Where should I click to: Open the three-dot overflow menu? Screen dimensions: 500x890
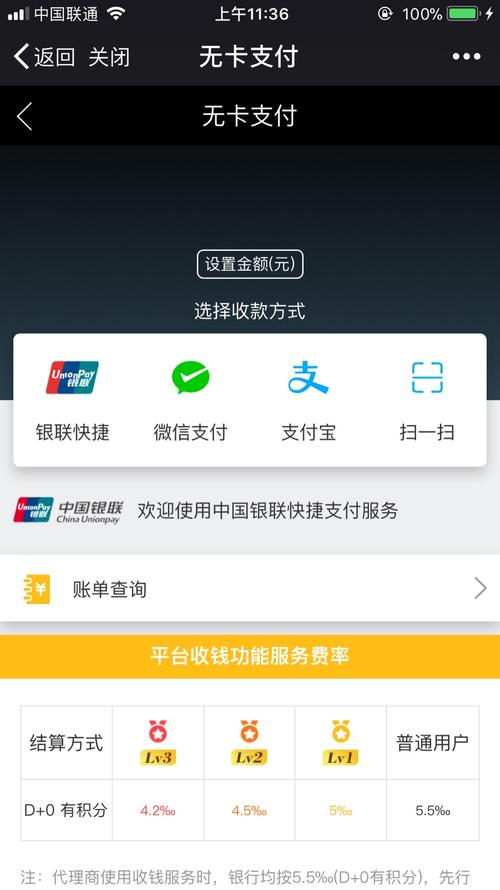coord(467,57)
